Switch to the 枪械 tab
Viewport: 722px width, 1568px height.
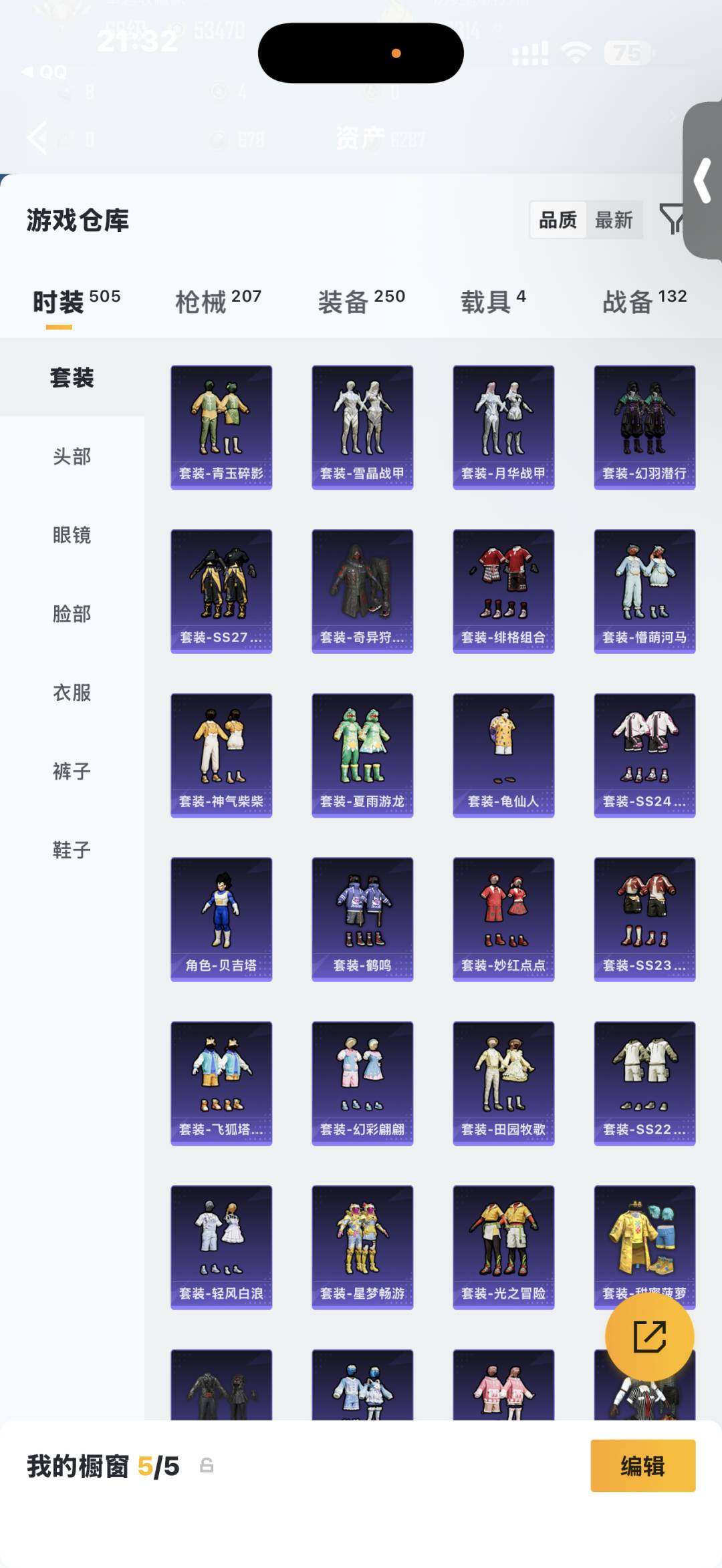[218, 301]
